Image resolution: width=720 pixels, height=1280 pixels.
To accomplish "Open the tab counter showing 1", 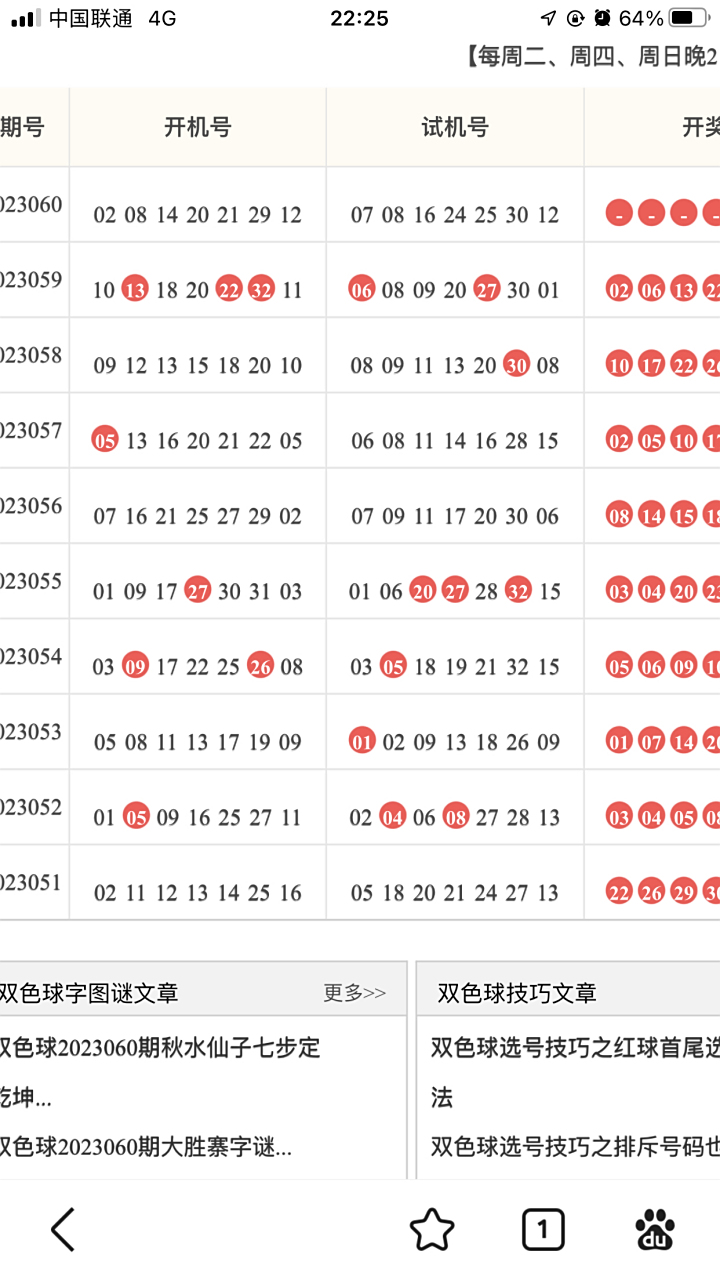I will [x=543, y=1229].
